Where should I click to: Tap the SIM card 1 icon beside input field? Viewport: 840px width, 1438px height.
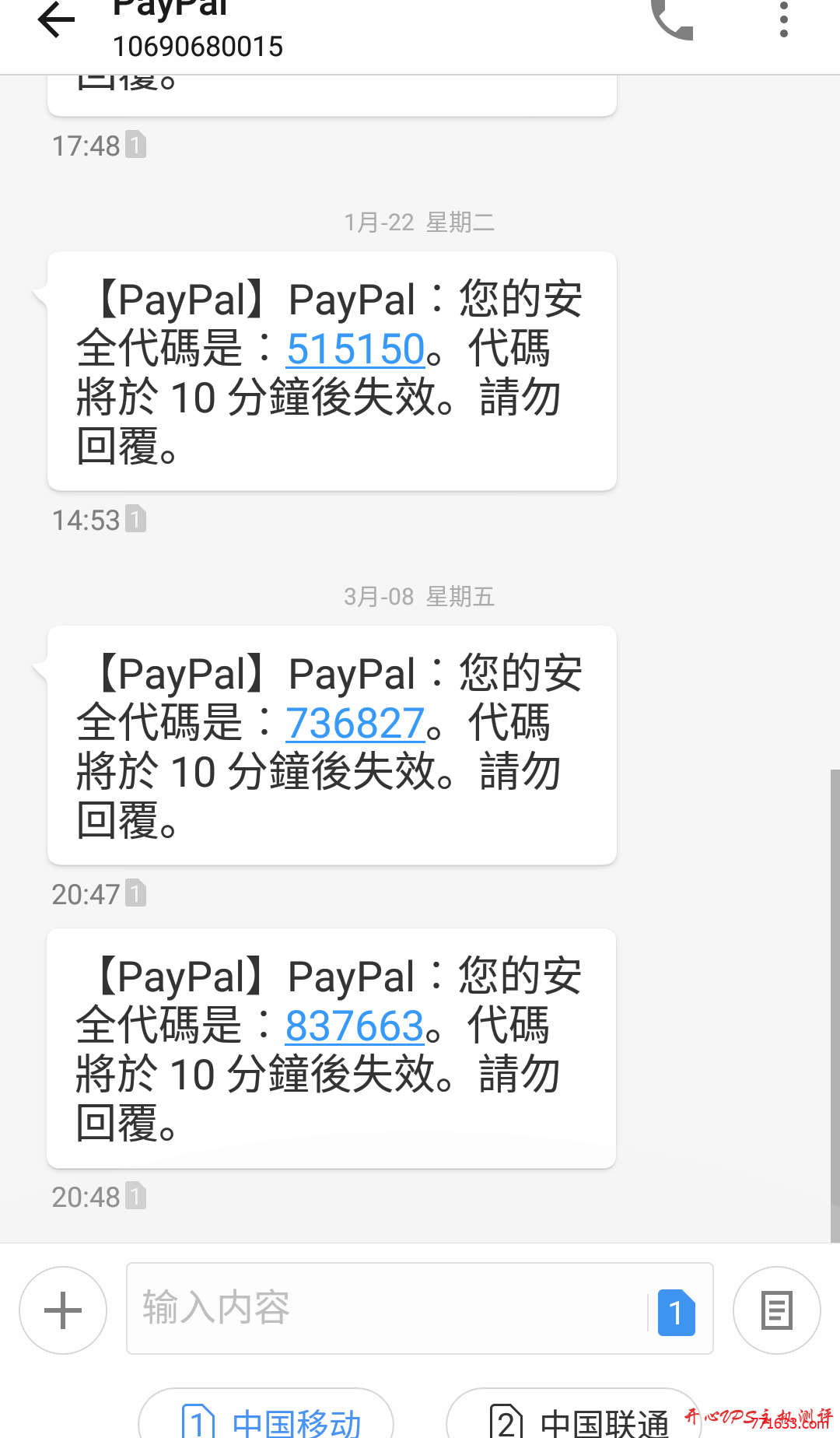(677, 1310)
